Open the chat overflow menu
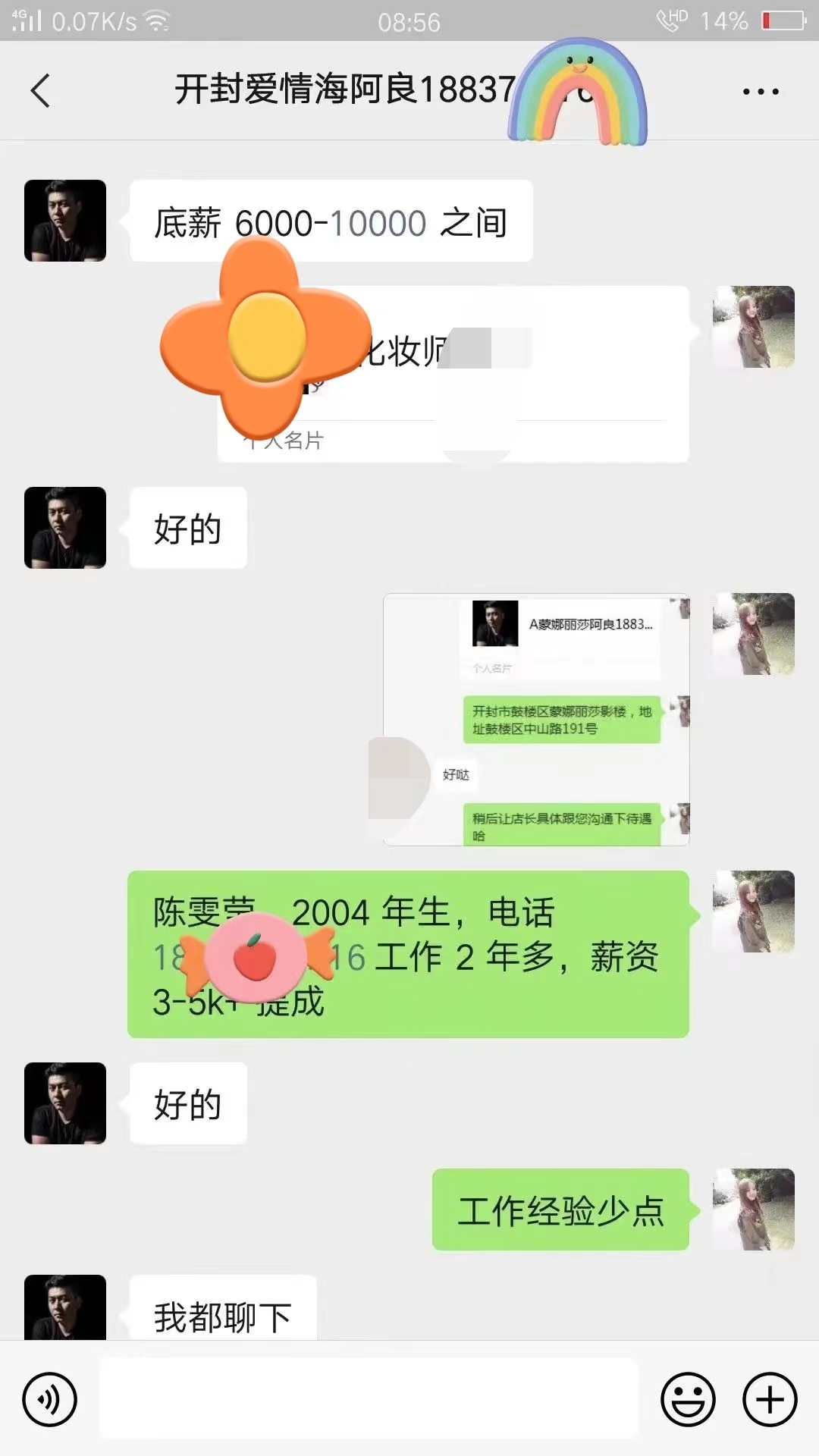 tap(760, 92)
